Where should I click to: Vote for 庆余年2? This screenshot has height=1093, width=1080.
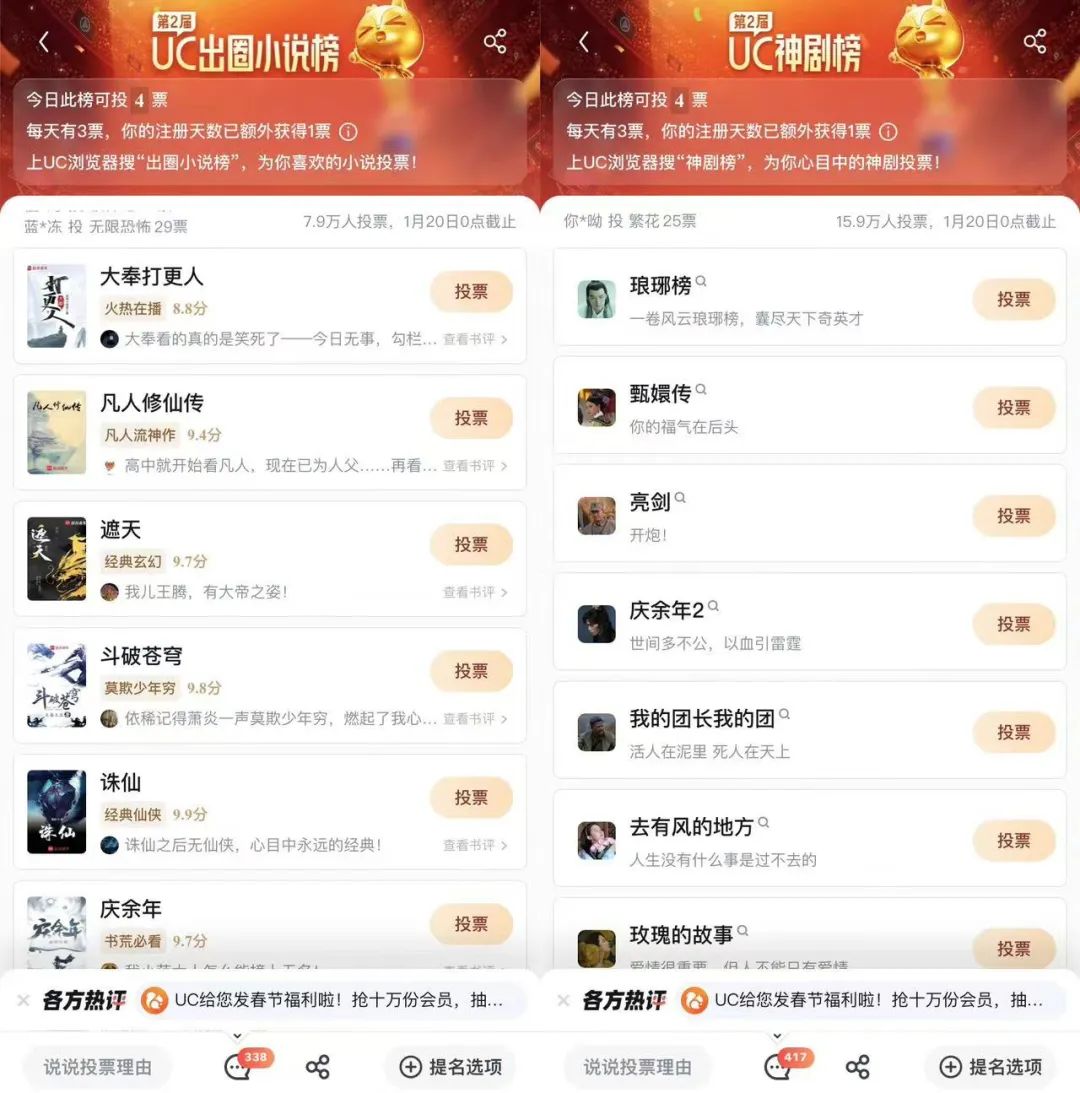click(x=1013, y=624)
